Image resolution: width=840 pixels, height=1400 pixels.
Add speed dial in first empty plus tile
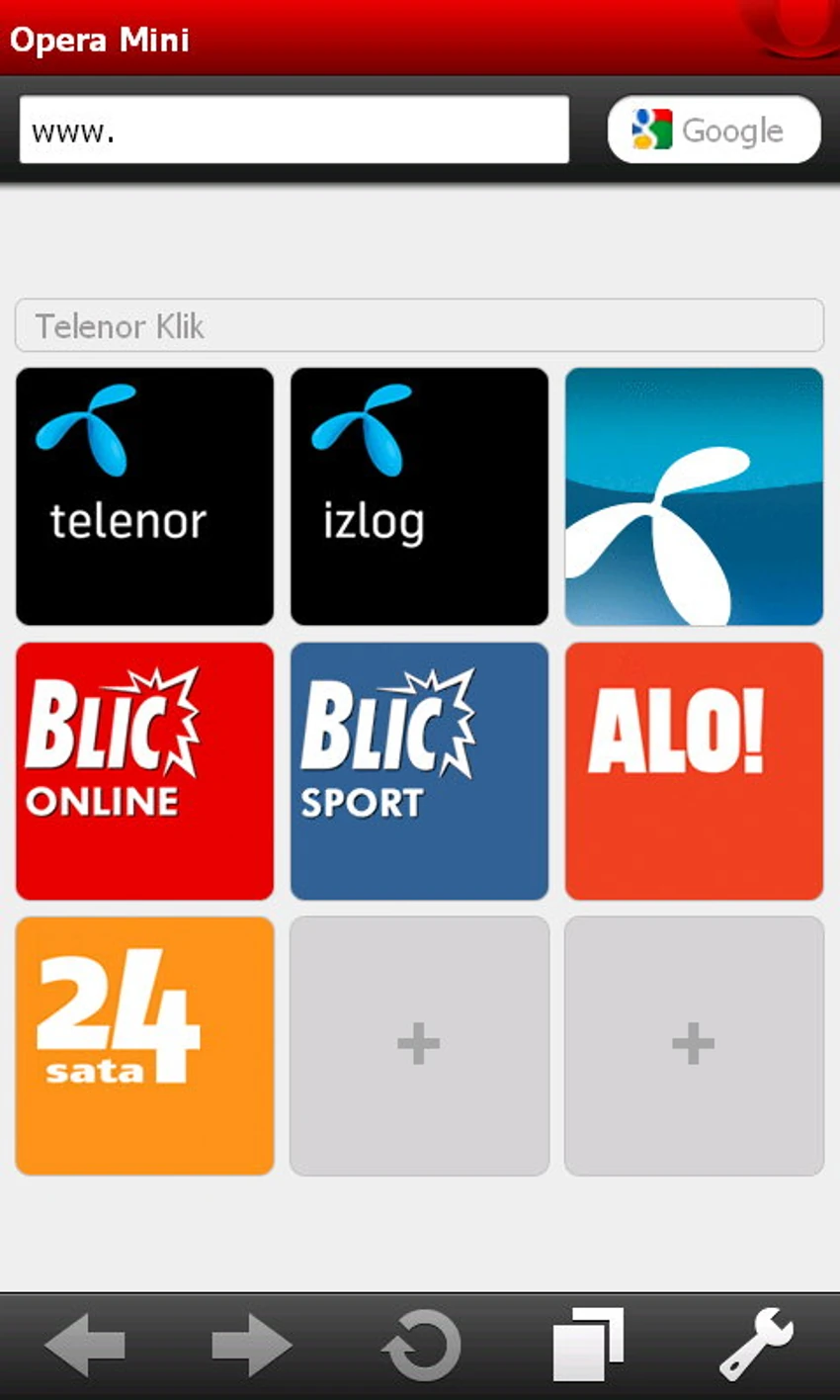coord(419,1046)
